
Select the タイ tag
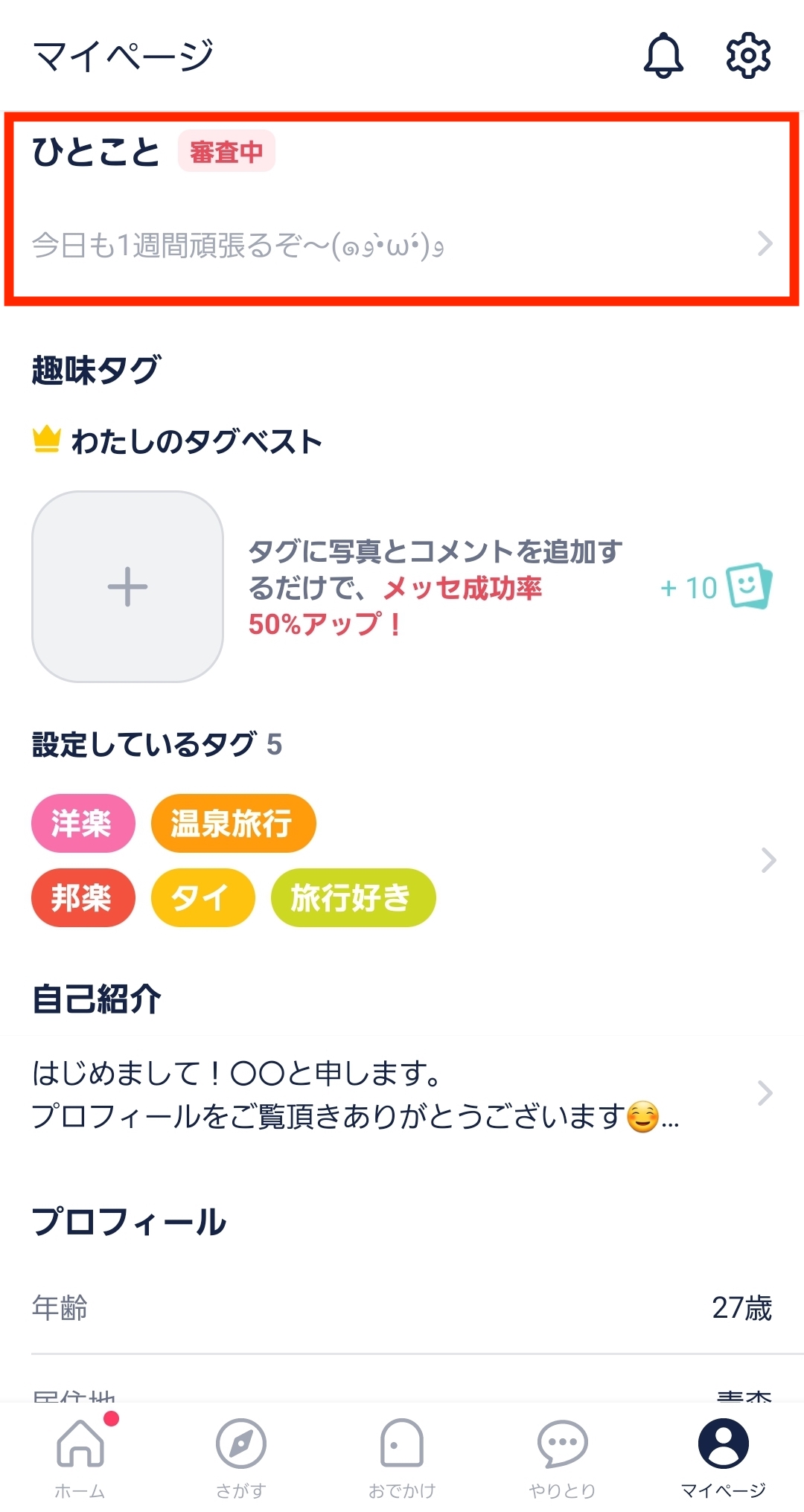[202, 898]
